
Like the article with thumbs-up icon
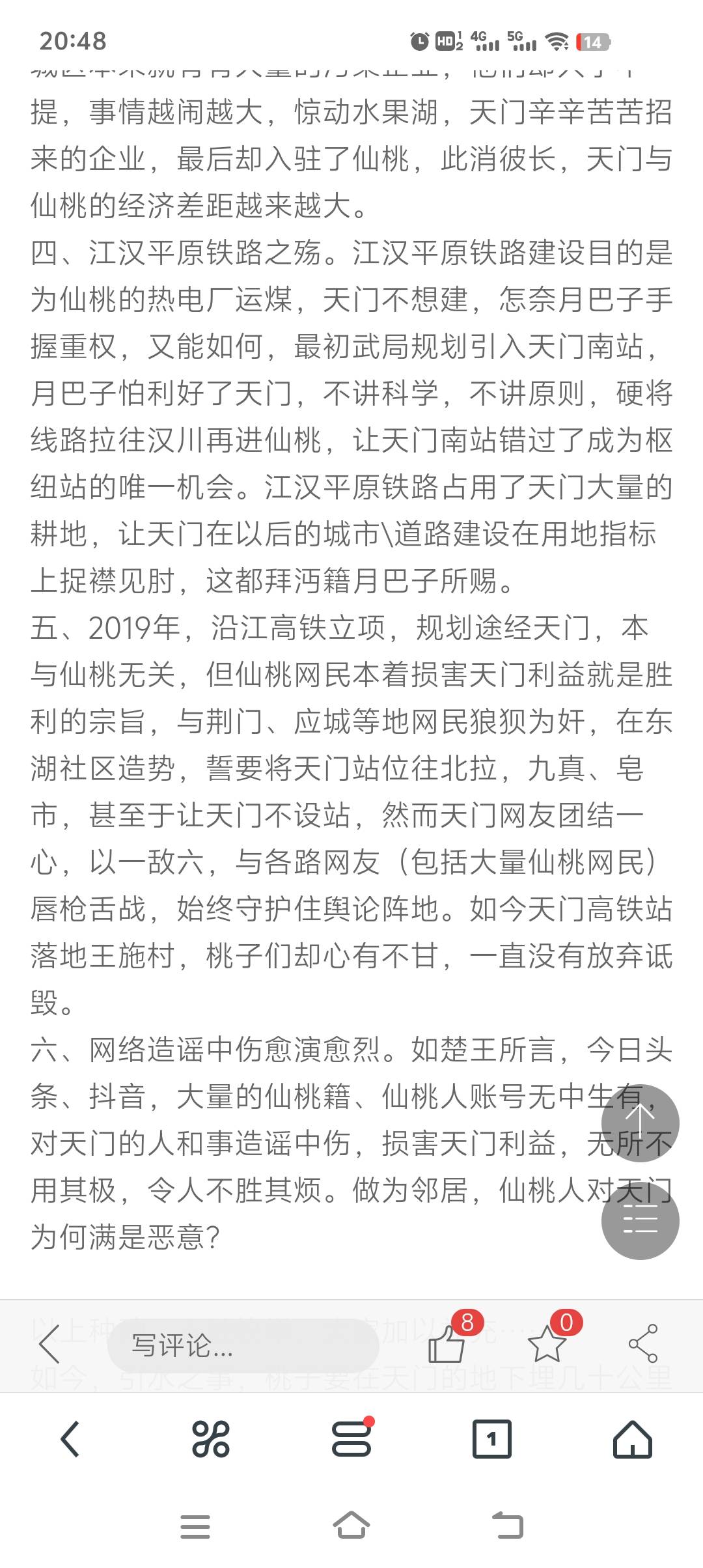point(447,1344)
